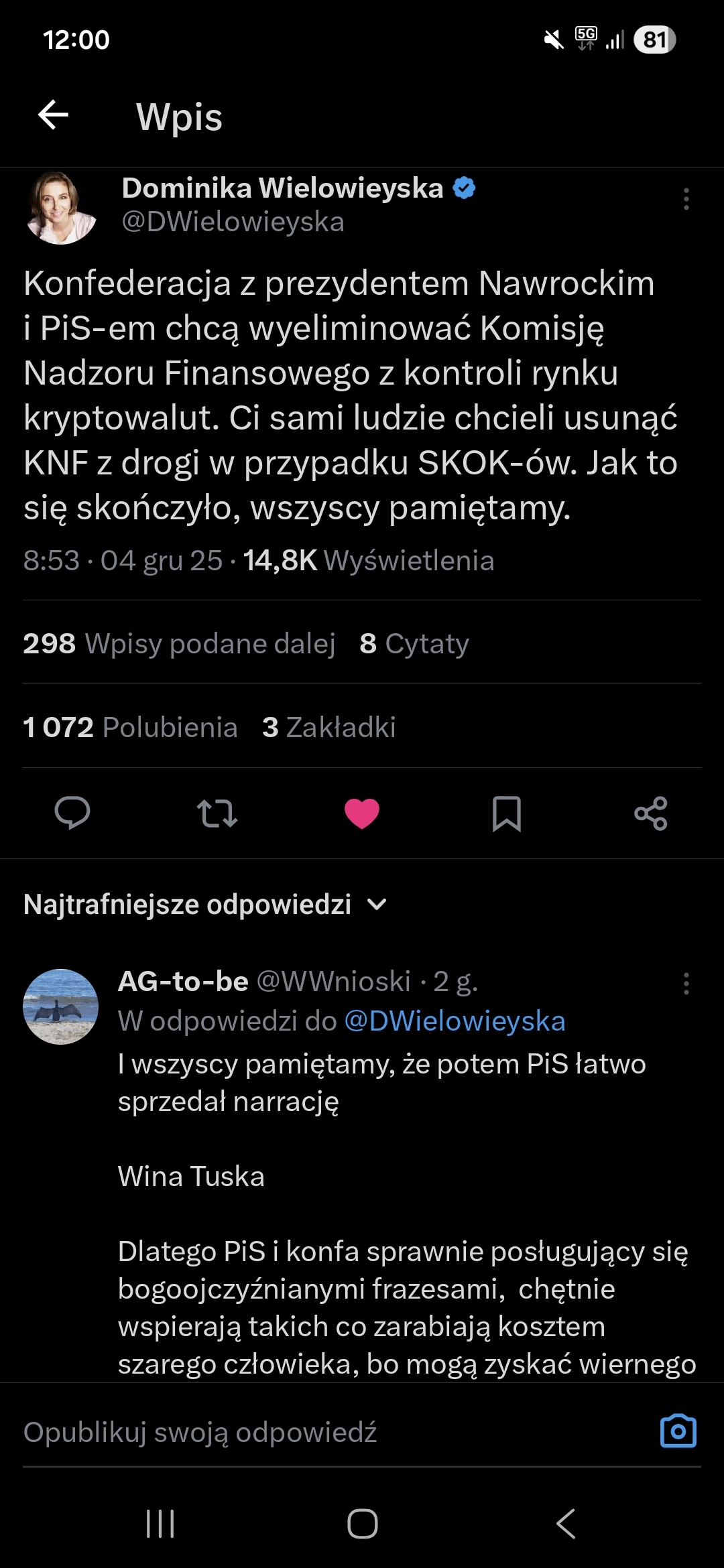Open Dominika Wielowieyska's profile picture

tap(61, 207)
